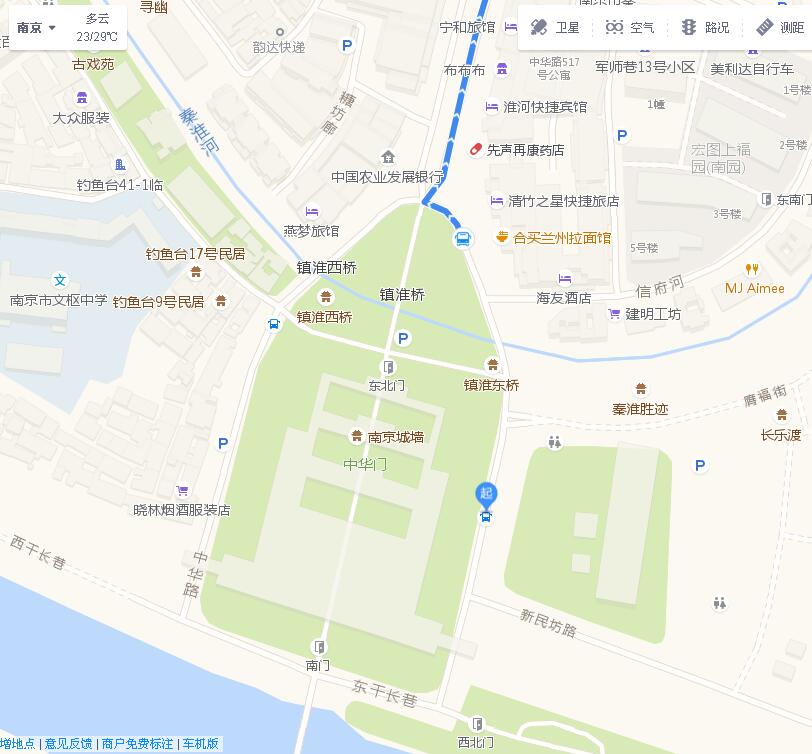Open the 燕梦旅馆 hotel marker

click(x=311, y=212)
